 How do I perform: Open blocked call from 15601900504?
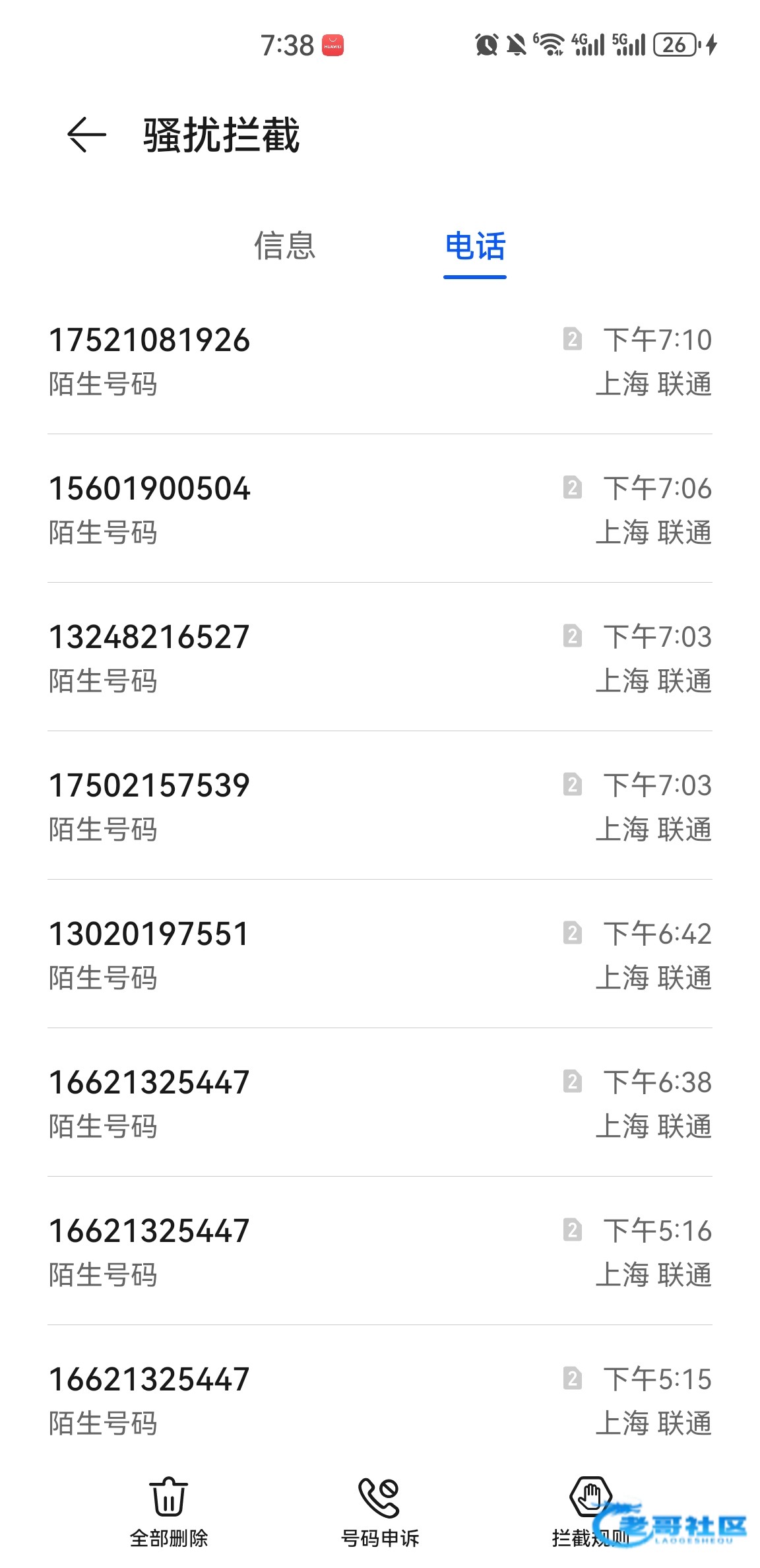point(379,509)
